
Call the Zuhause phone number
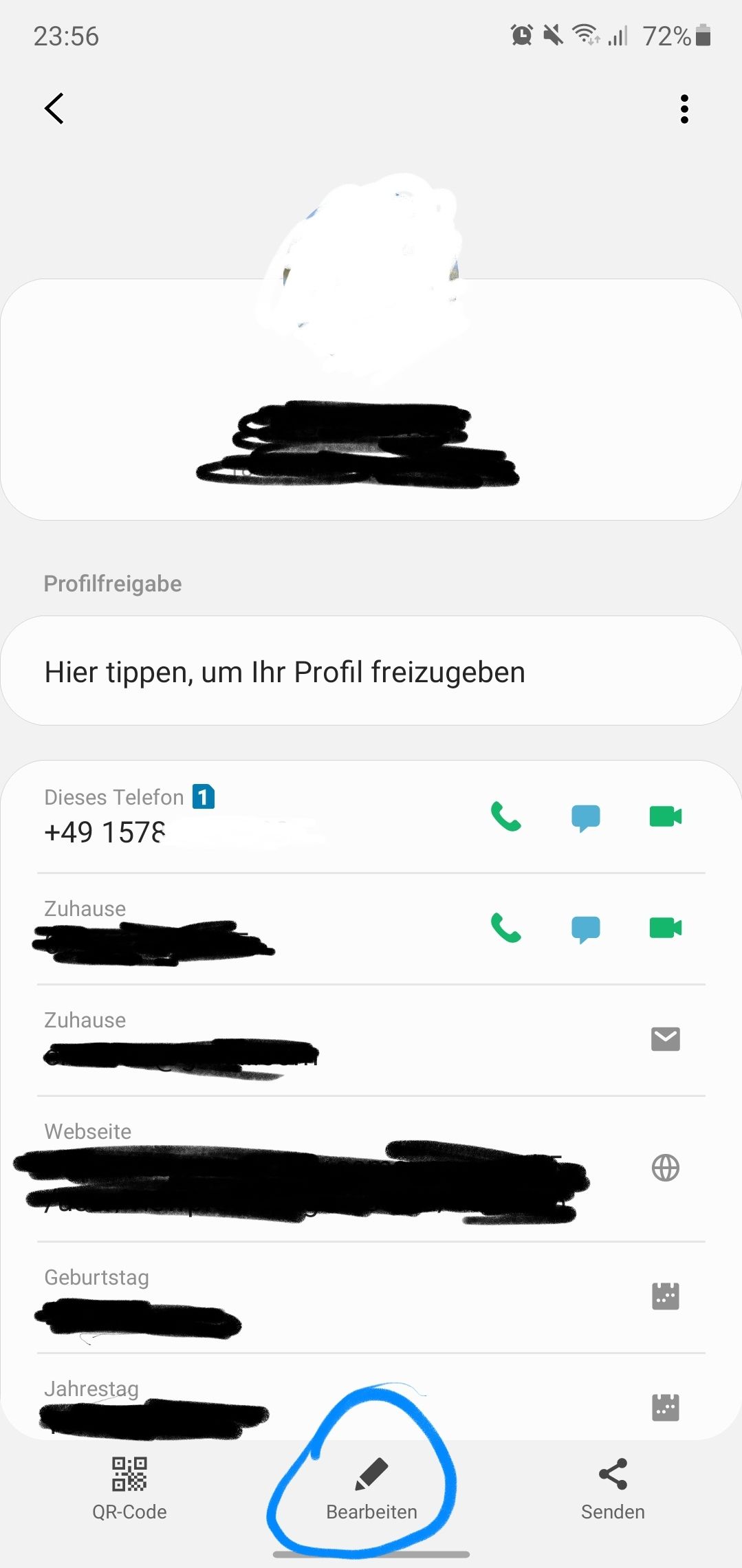tap(505, 930)
